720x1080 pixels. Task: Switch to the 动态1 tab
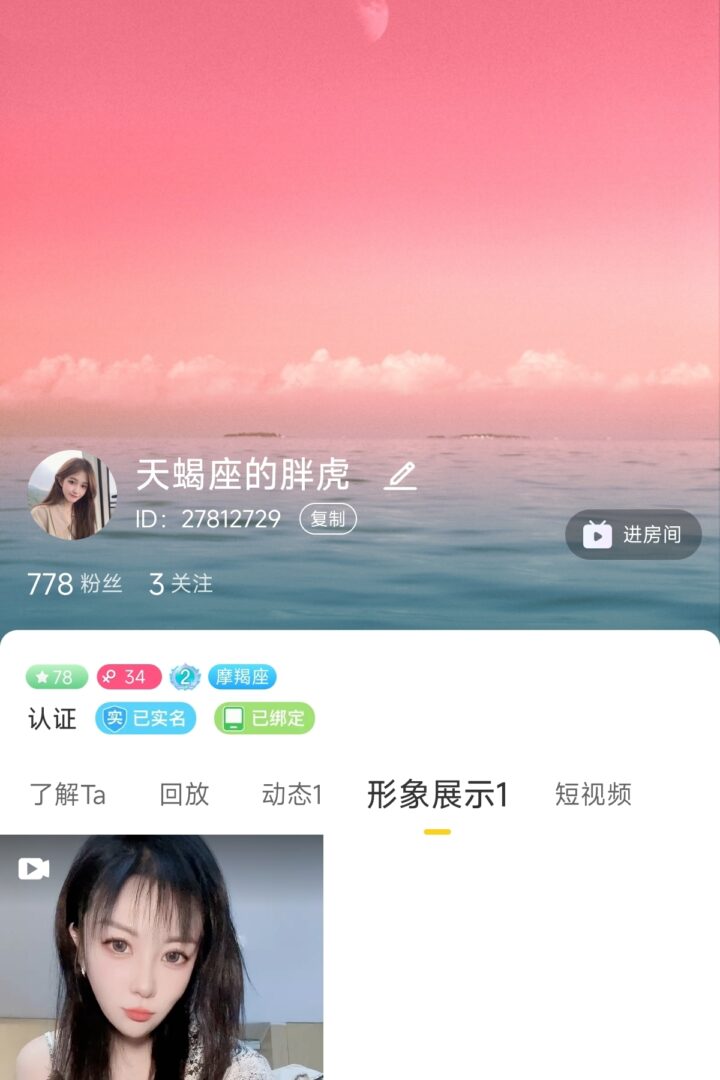(x=291, y=795)
